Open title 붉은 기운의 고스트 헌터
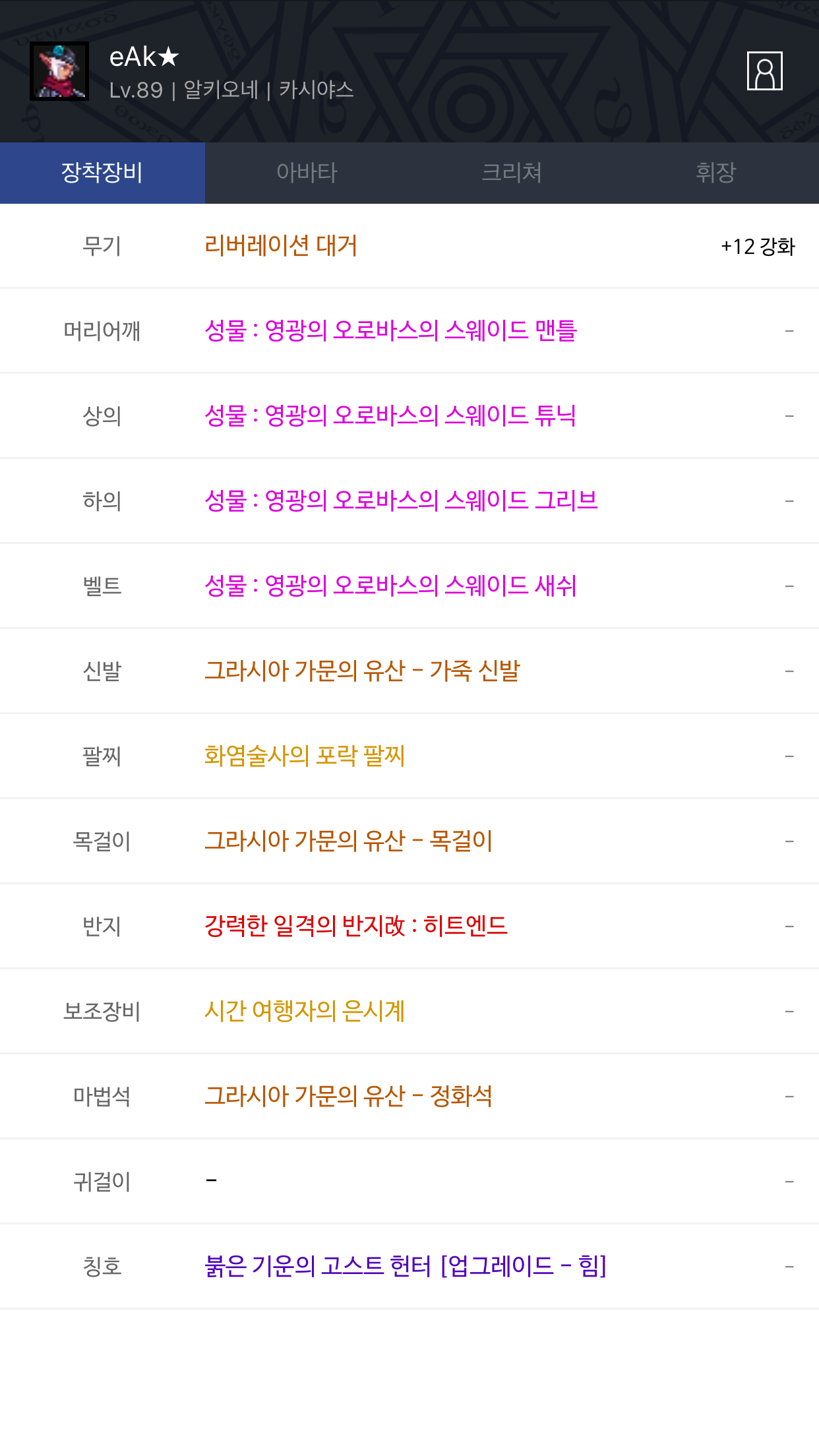Viewport: 819px width, 1456px height. point(406,1266)
